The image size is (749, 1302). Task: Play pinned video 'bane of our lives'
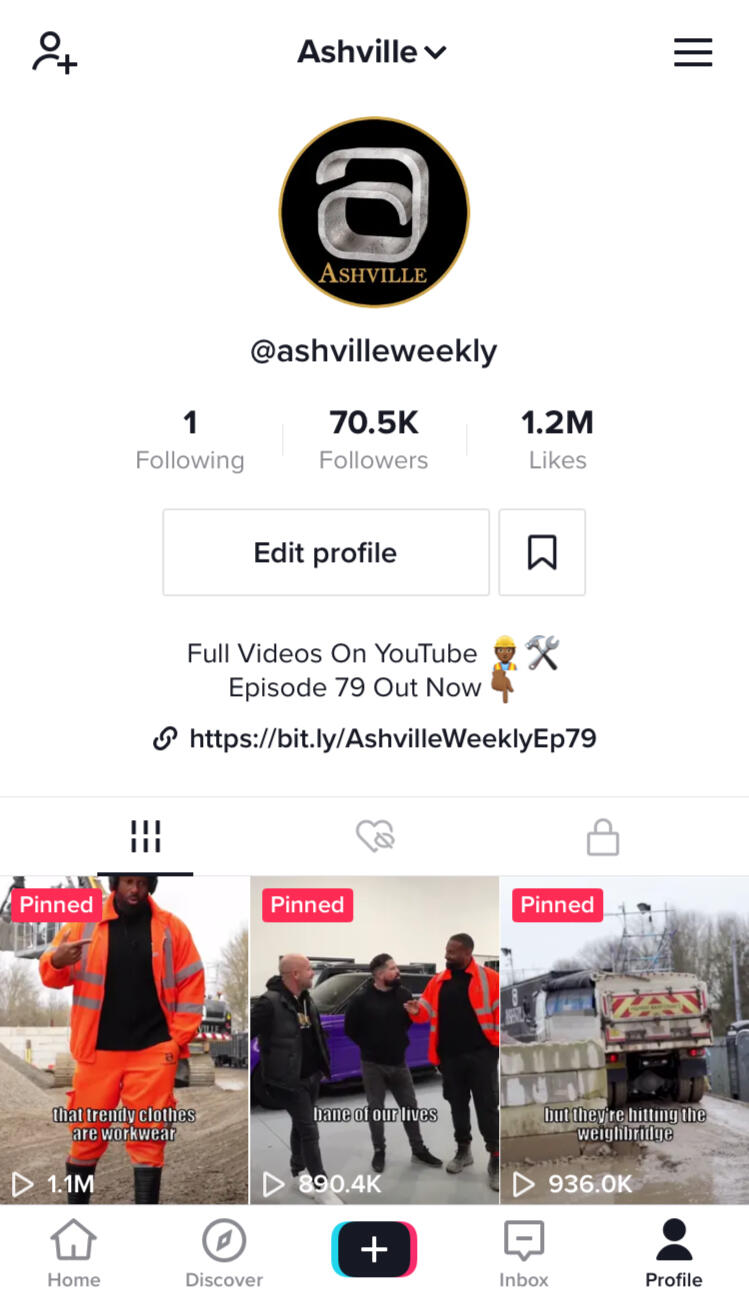click(374, 1040)
